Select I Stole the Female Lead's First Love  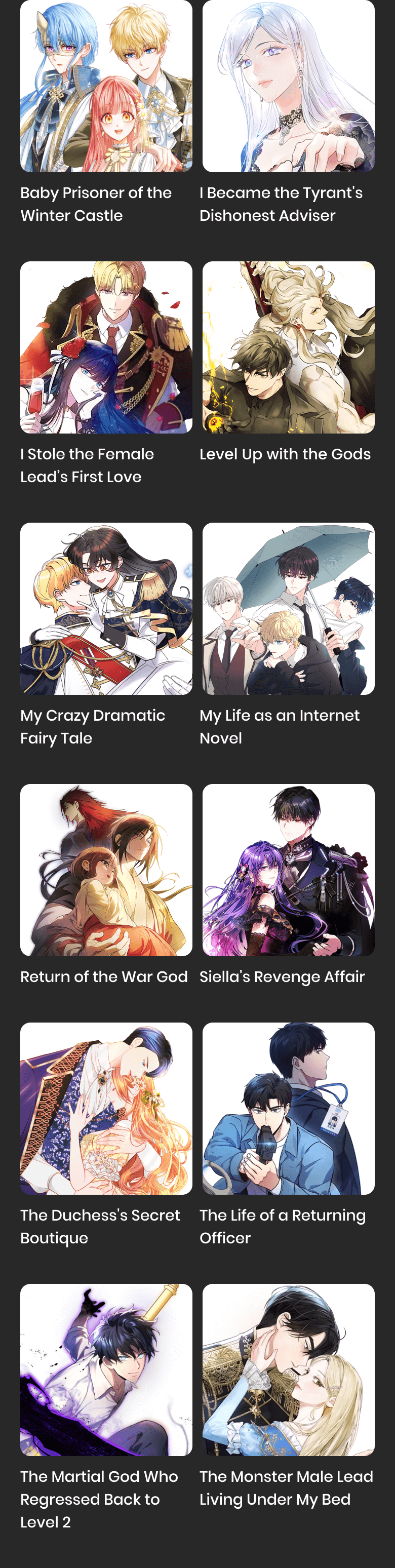pyautogui.click(x=106, y=347)
